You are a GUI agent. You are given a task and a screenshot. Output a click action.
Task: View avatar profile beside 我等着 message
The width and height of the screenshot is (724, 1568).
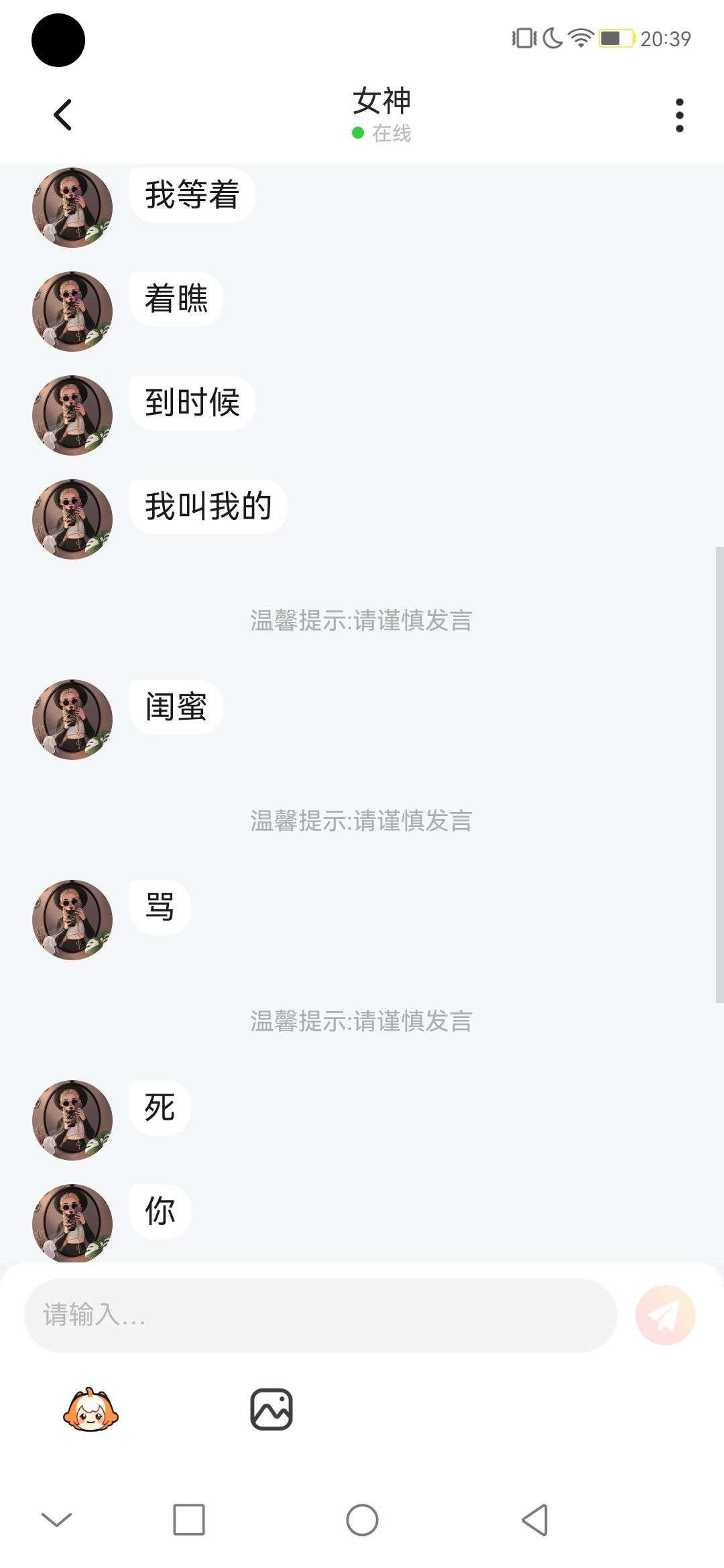72,208
